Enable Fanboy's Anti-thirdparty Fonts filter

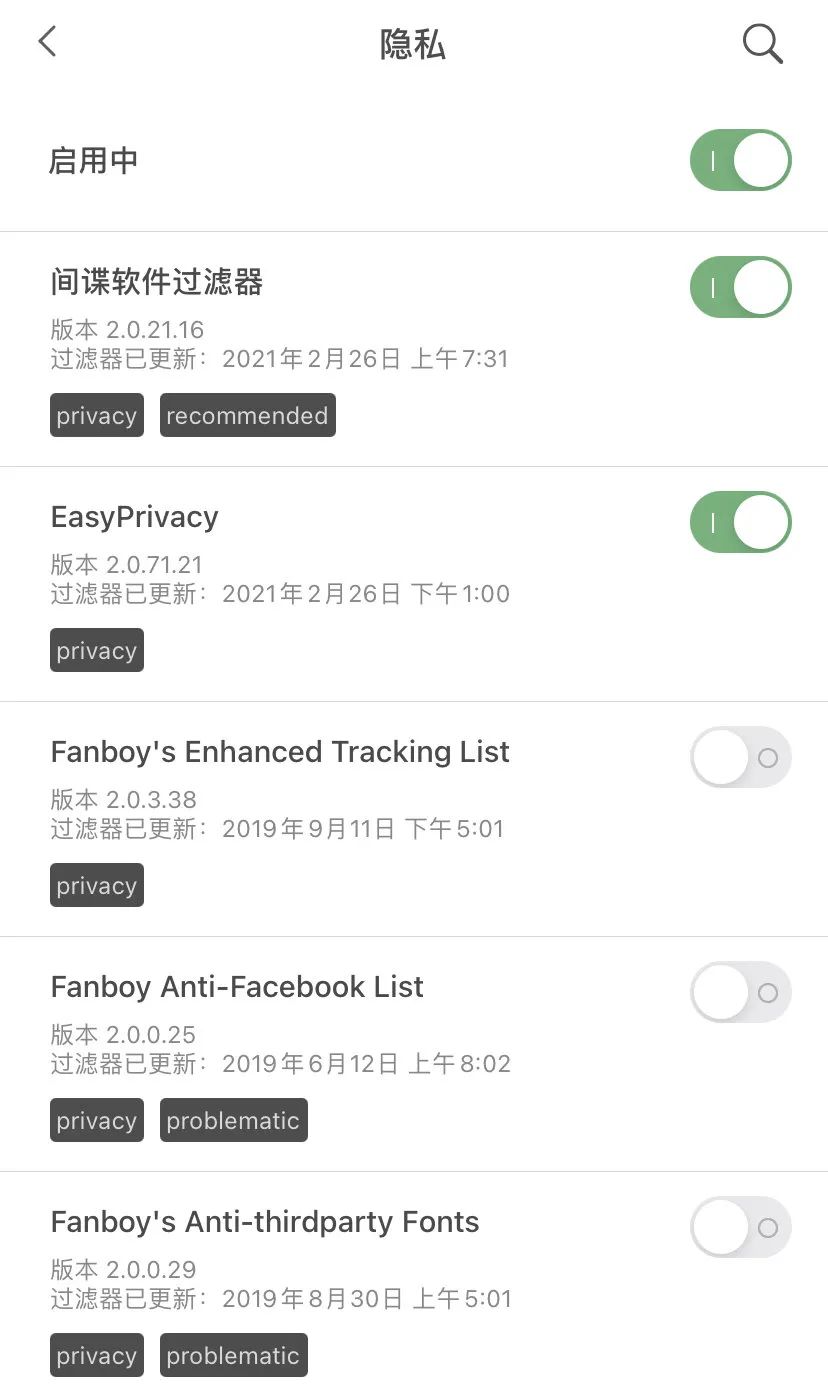coord(740,1227)
